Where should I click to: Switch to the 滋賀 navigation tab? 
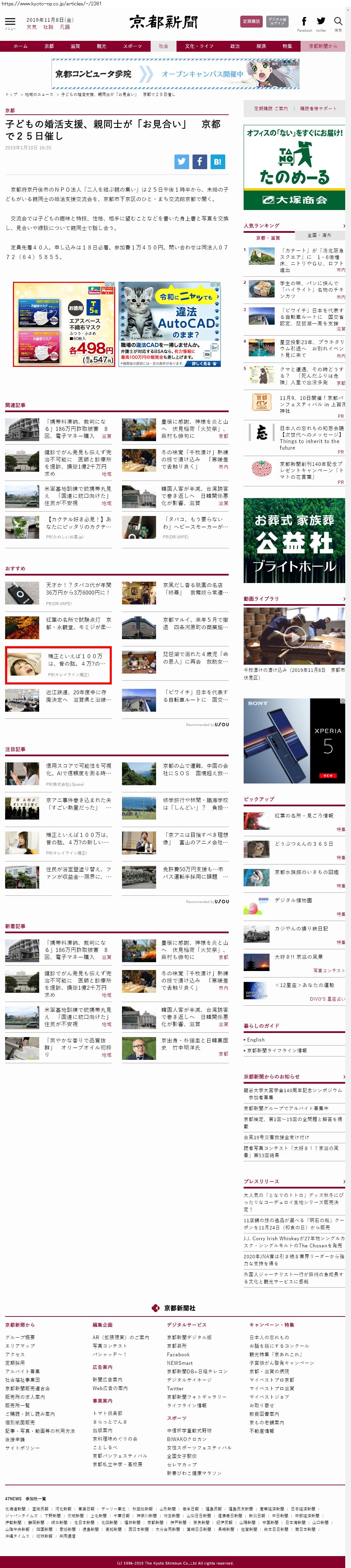(x=75, y=46)
